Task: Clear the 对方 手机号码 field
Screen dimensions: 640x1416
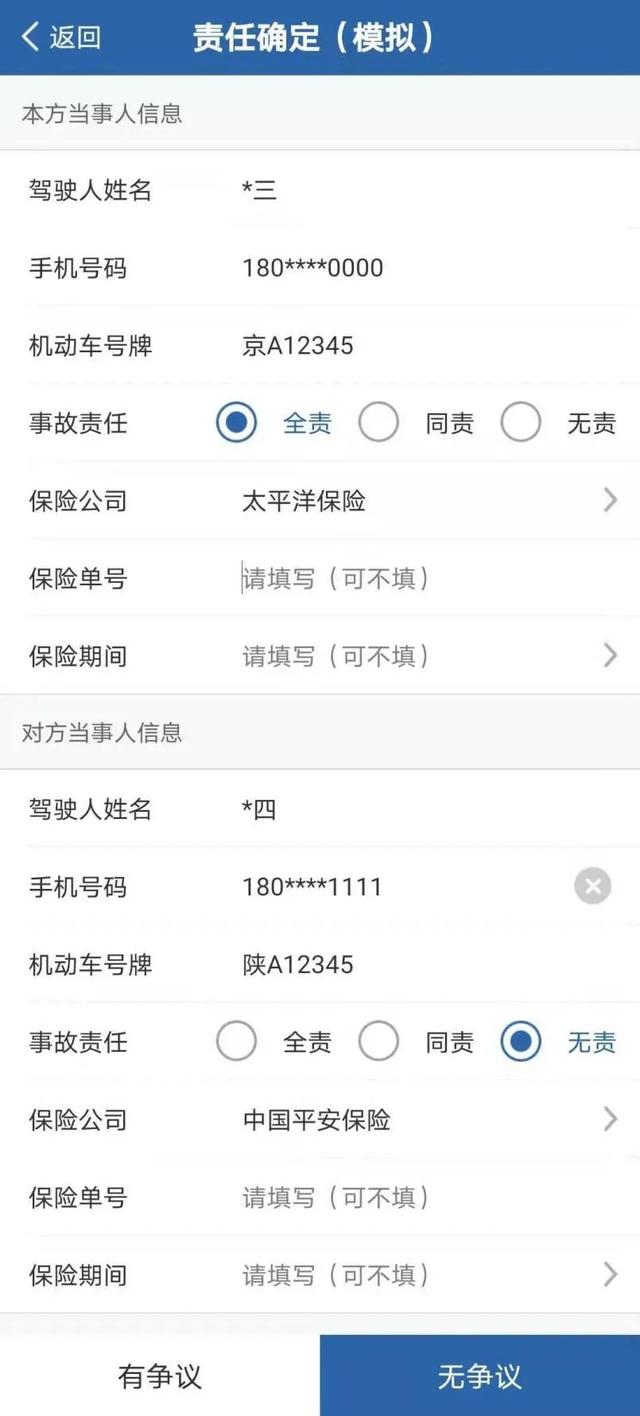Action: pyautogui.click(x=592, y=886)
